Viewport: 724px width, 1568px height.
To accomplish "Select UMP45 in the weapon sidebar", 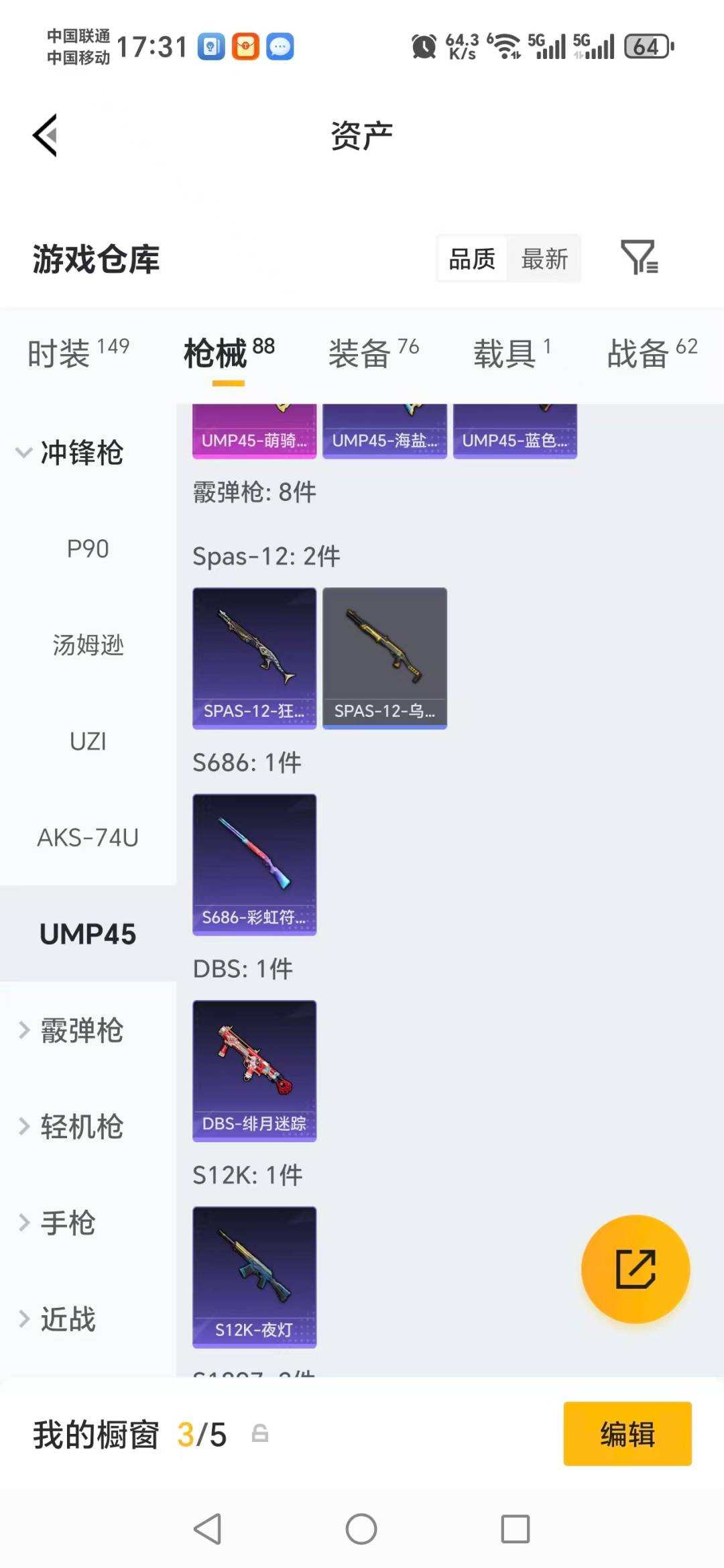I will [88, 933].
